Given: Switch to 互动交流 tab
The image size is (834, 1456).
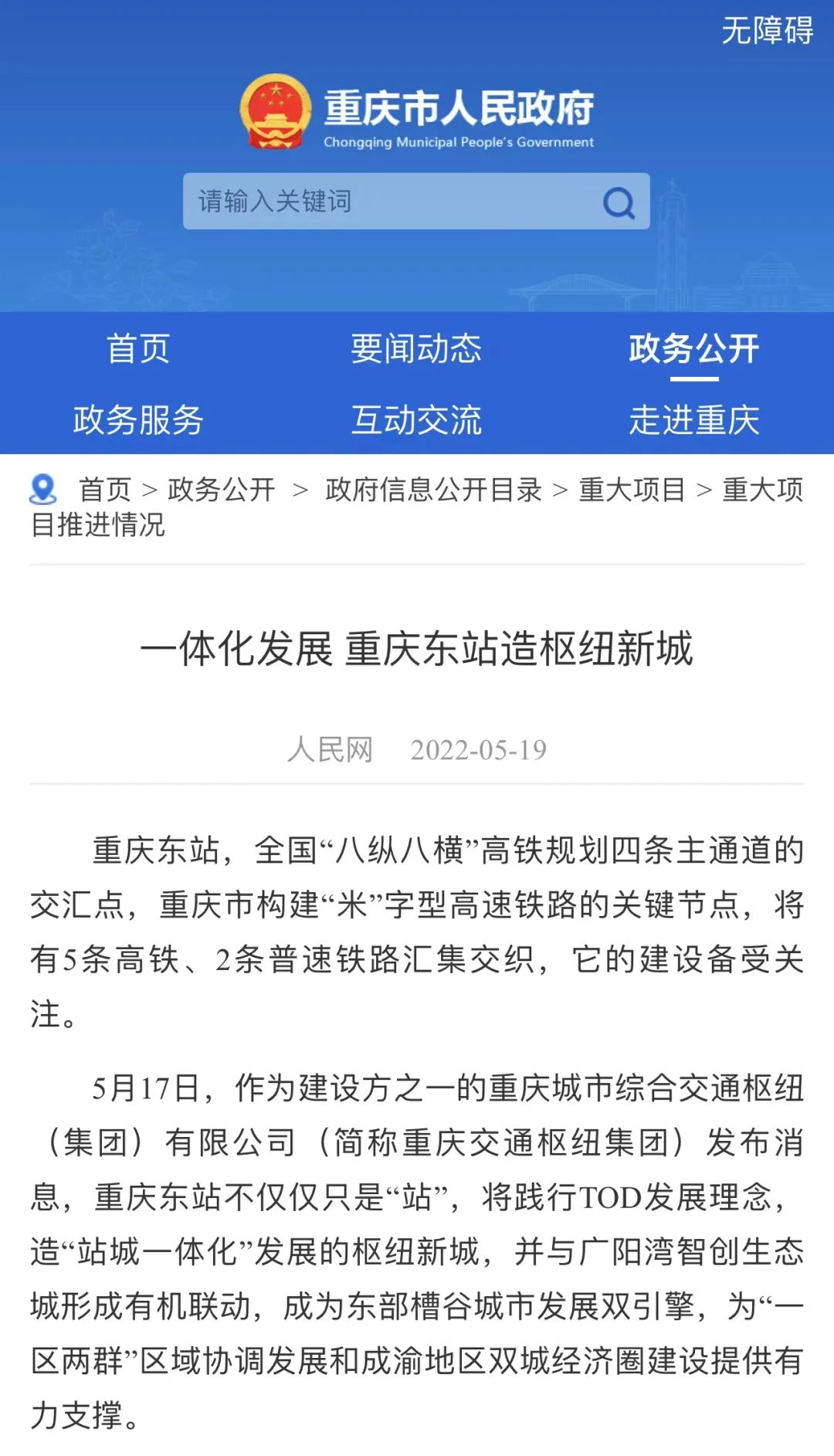Looking at the screenshot, I should tap(416, 420).
